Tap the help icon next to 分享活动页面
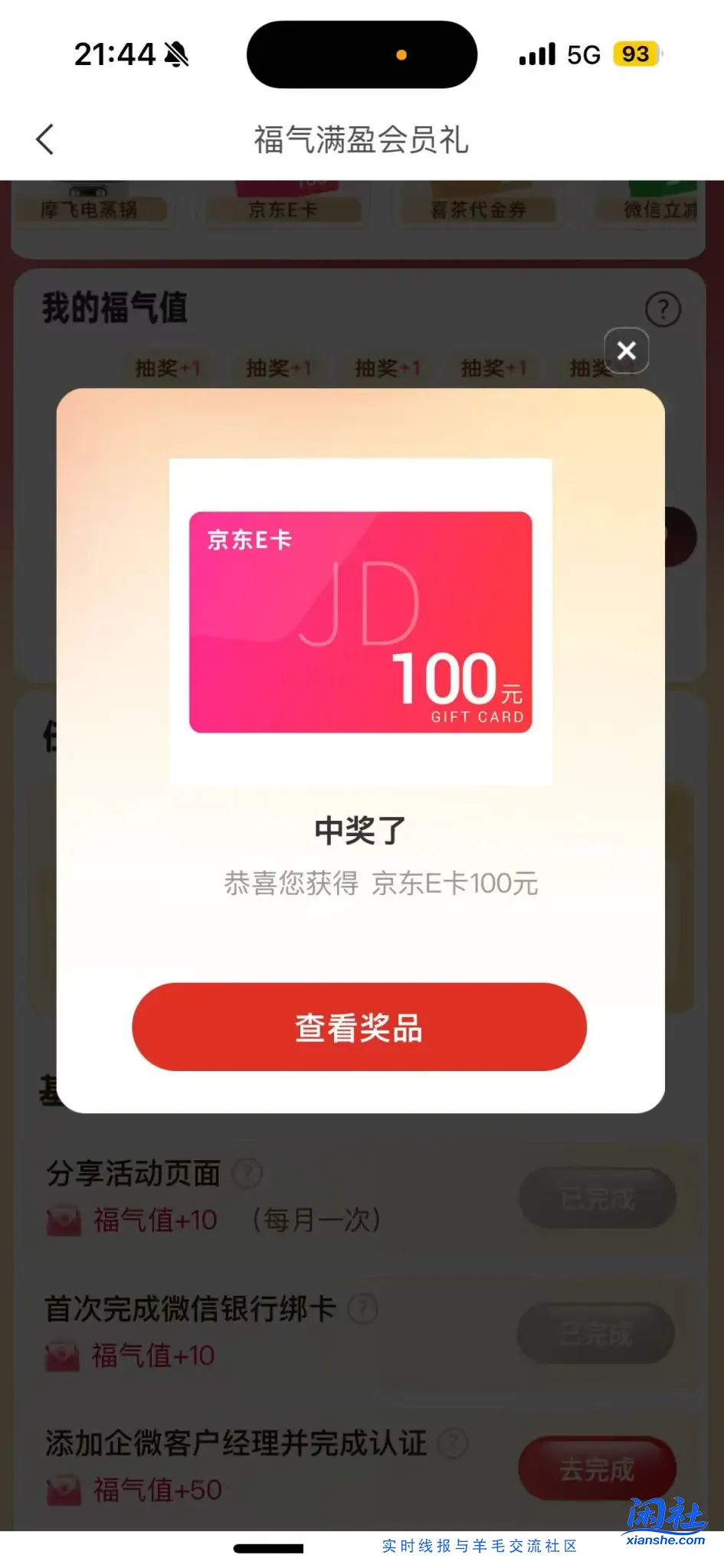Screen dimensions: 724x1568 [x=247, y=1173]
